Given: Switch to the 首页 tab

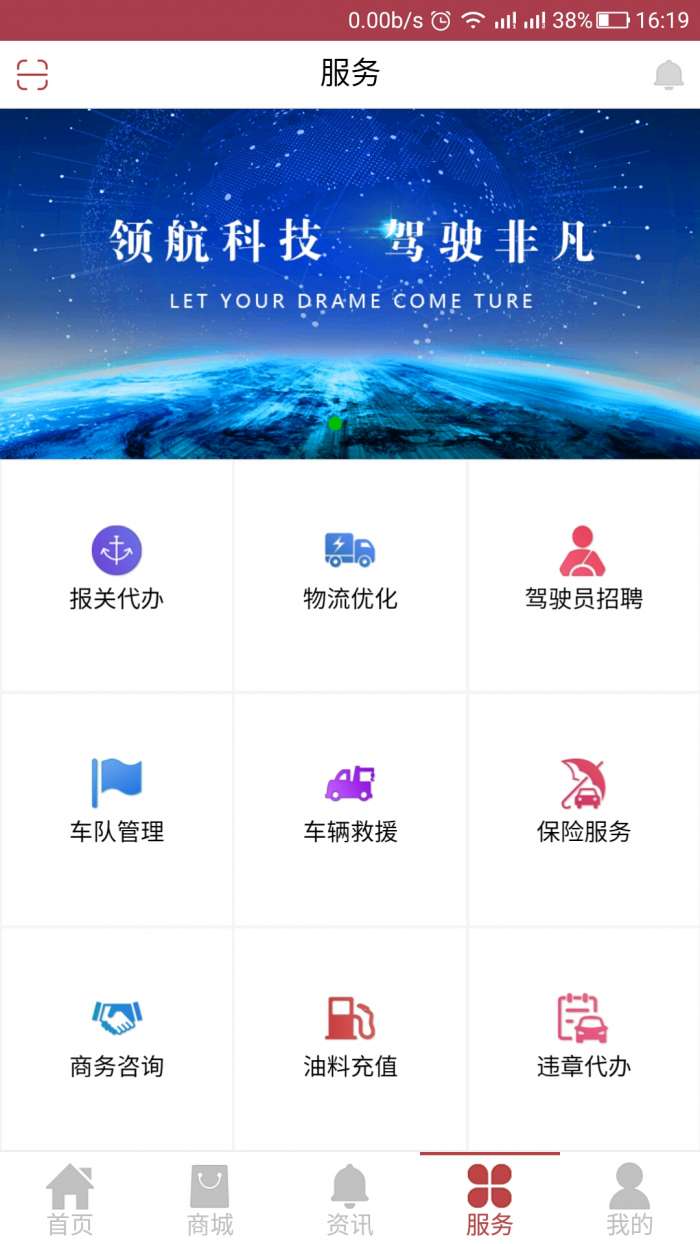Looking at the screenshot, I should 70,1199.
